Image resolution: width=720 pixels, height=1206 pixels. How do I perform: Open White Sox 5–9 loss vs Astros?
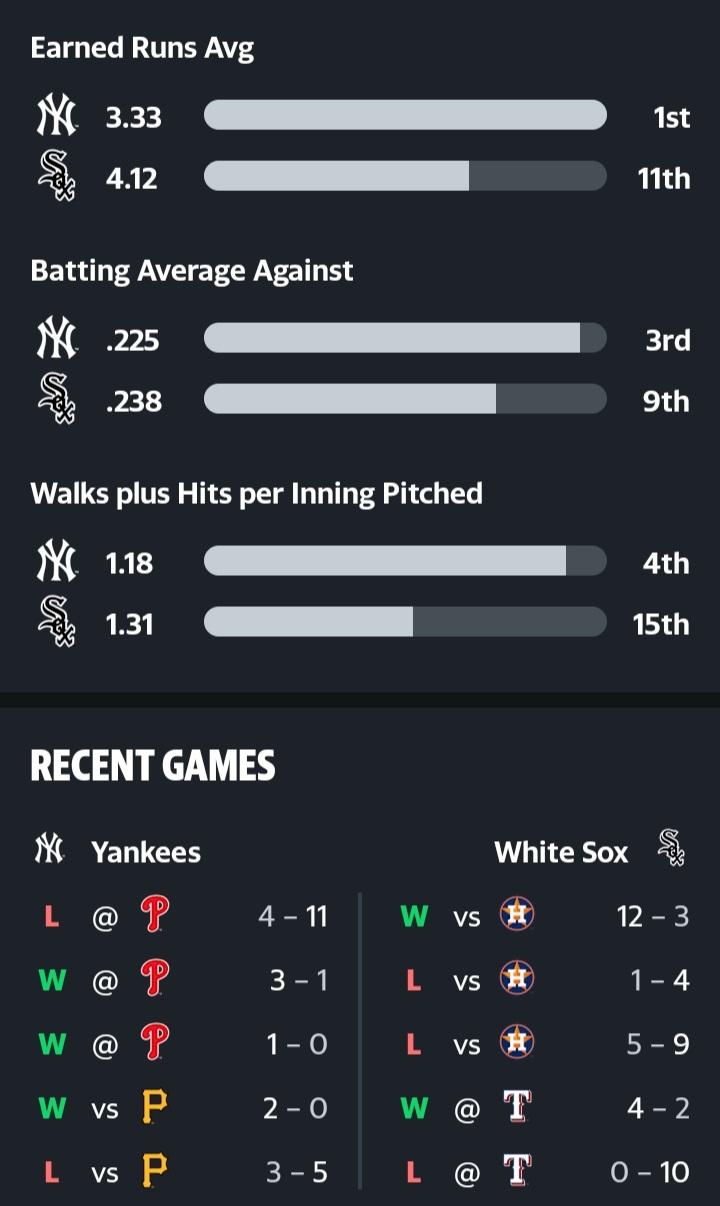pyautogui.click(x=545, y=1044)
